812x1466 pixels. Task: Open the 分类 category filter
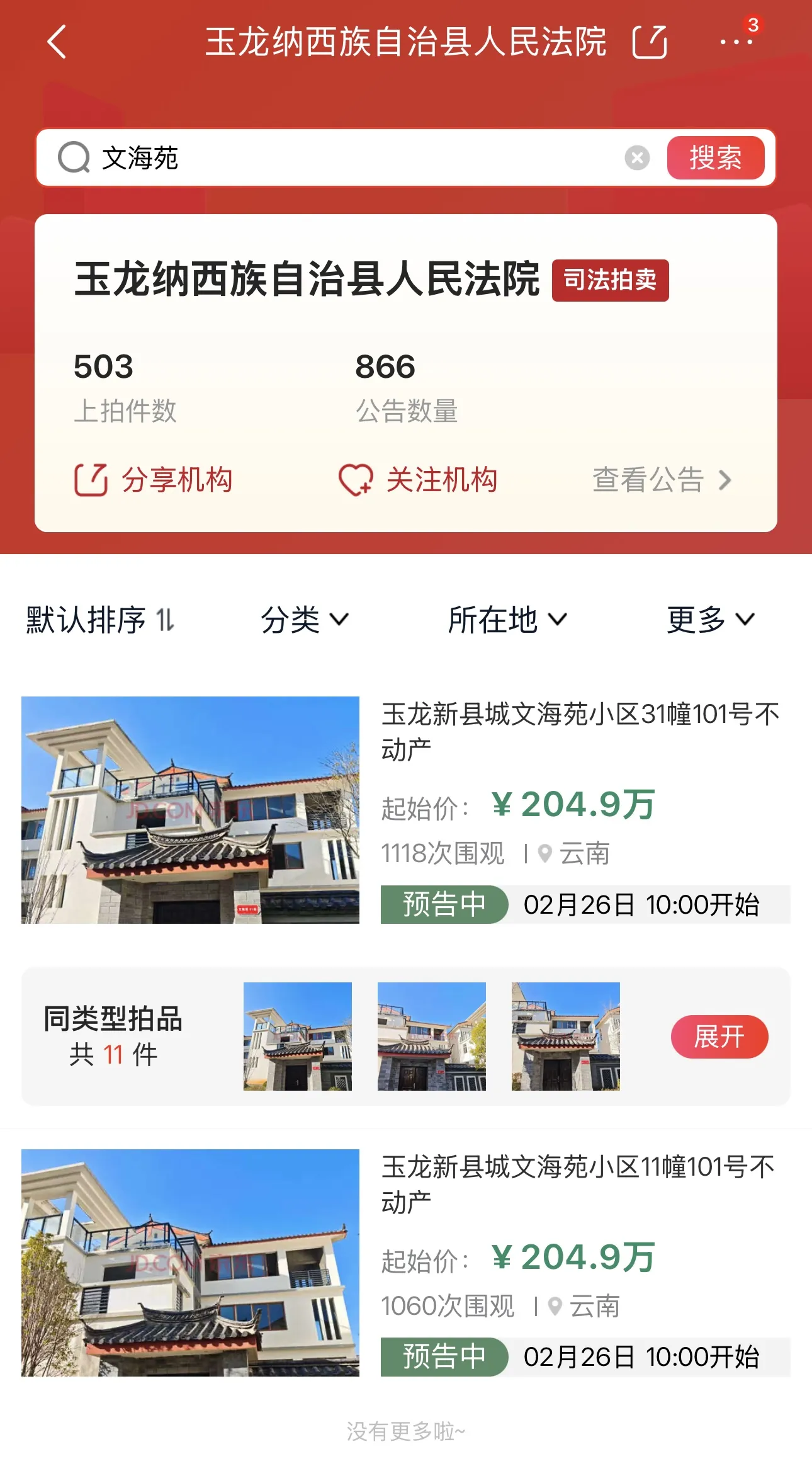click(x=304, y=620)
